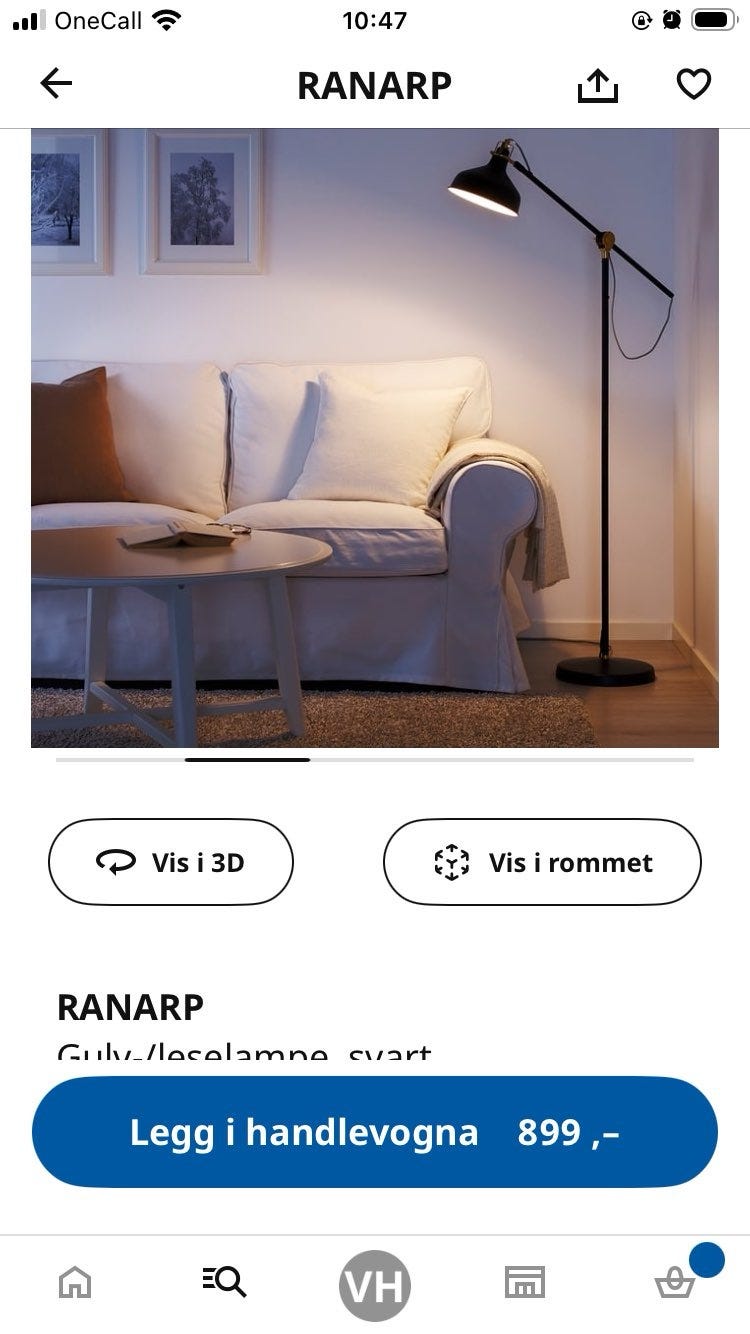Open the Vis i rommet view

[x=542, y=861]
